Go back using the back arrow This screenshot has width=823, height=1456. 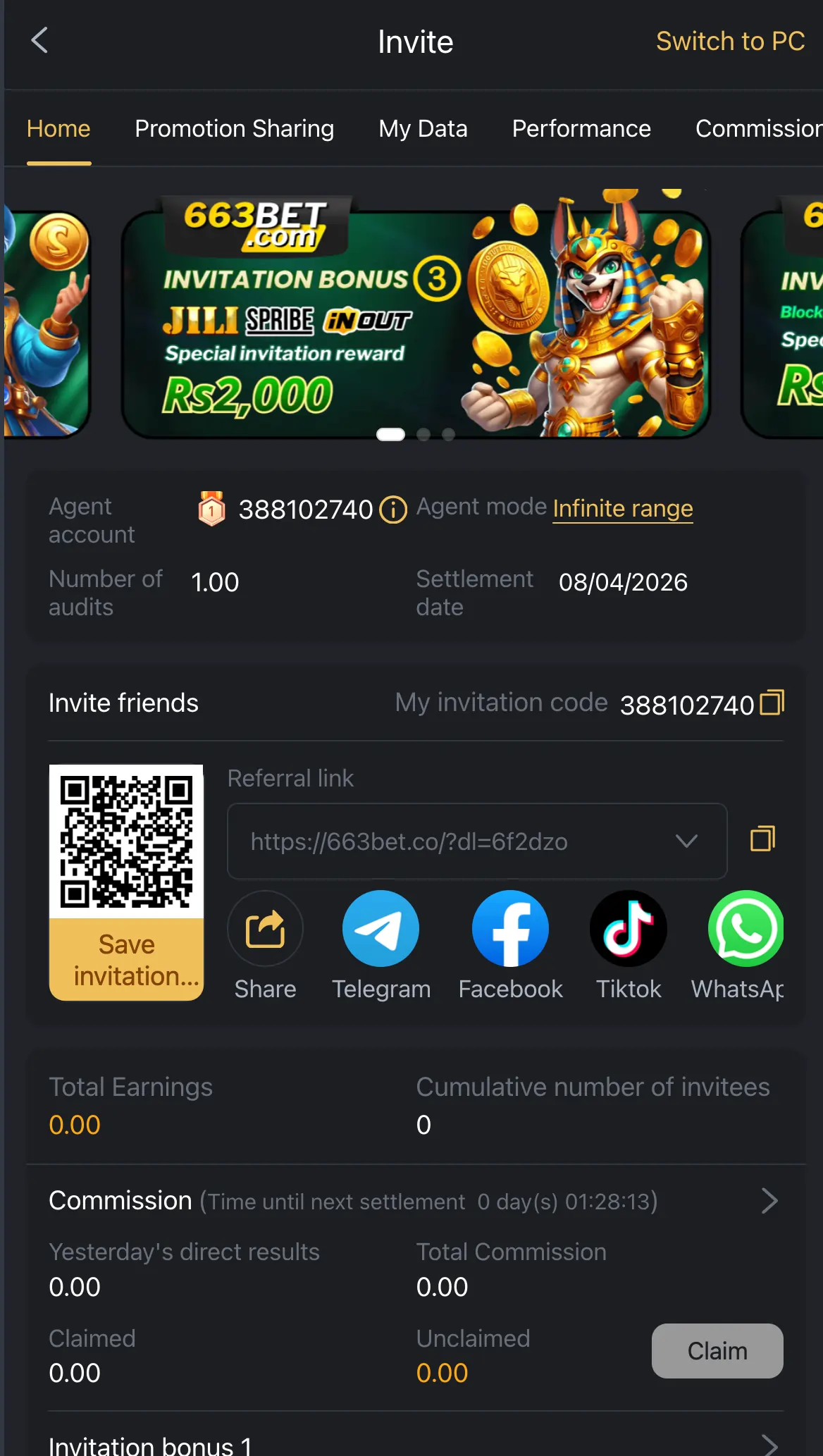pyautogui.click(x=40, y=40)
